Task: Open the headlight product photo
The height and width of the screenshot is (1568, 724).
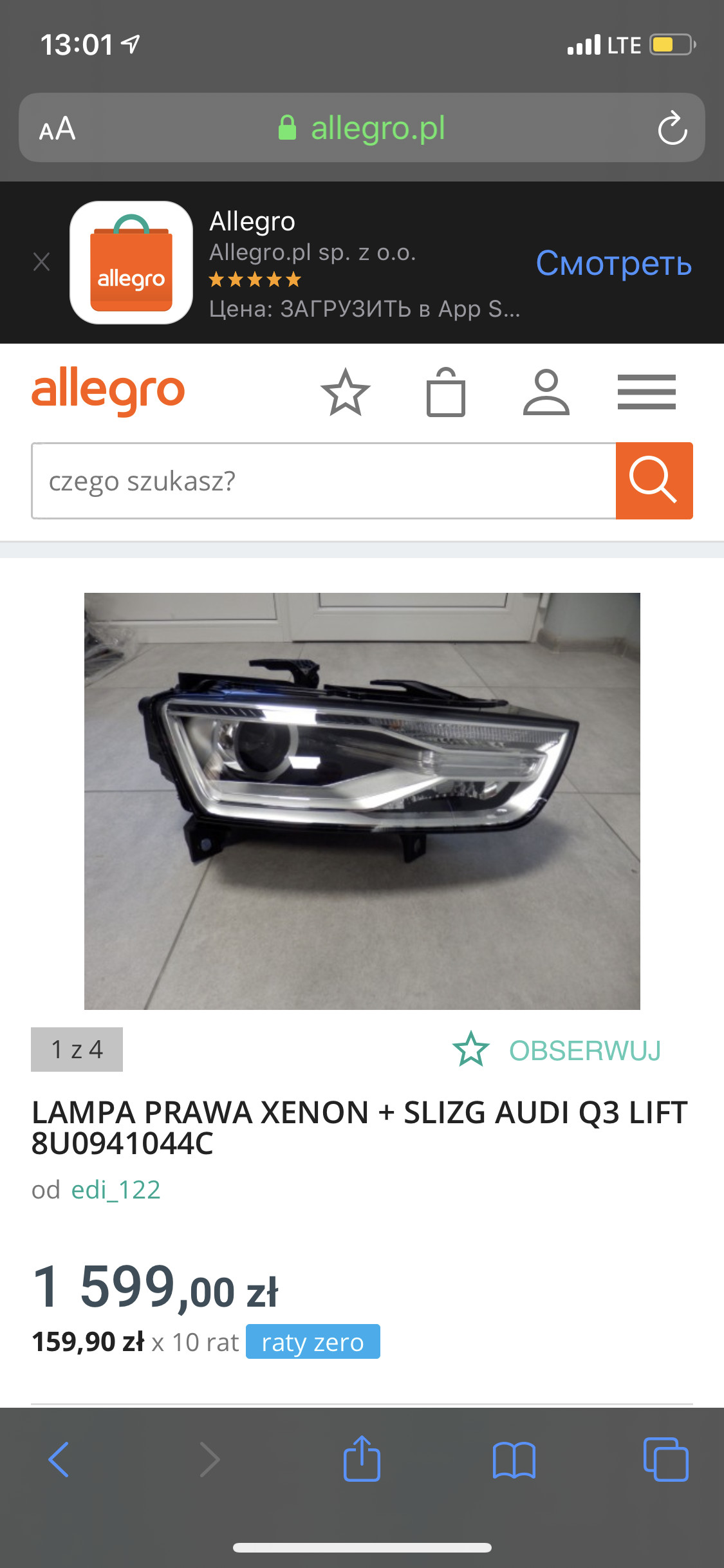Action: pos(362,801)
